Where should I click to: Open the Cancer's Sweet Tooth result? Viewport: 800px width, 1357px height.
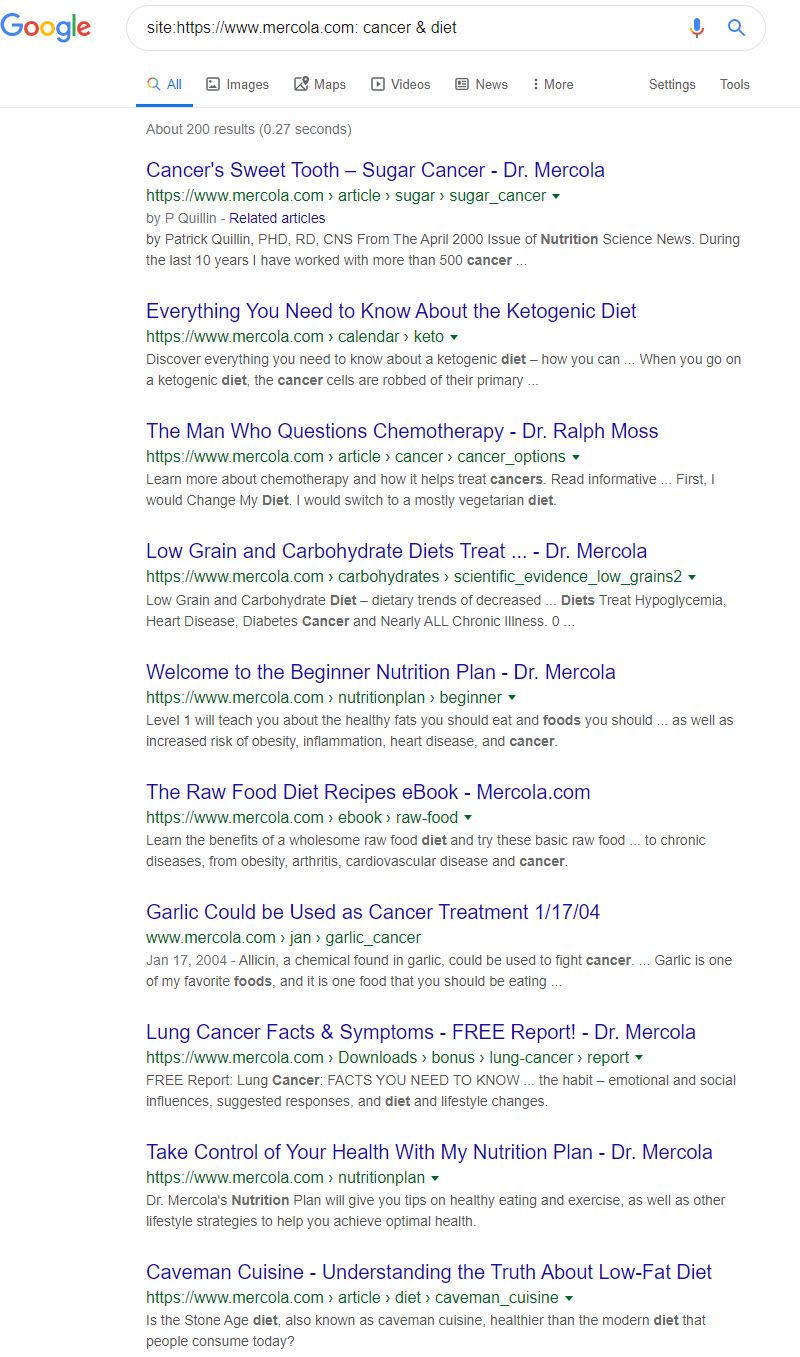[375, 170]
